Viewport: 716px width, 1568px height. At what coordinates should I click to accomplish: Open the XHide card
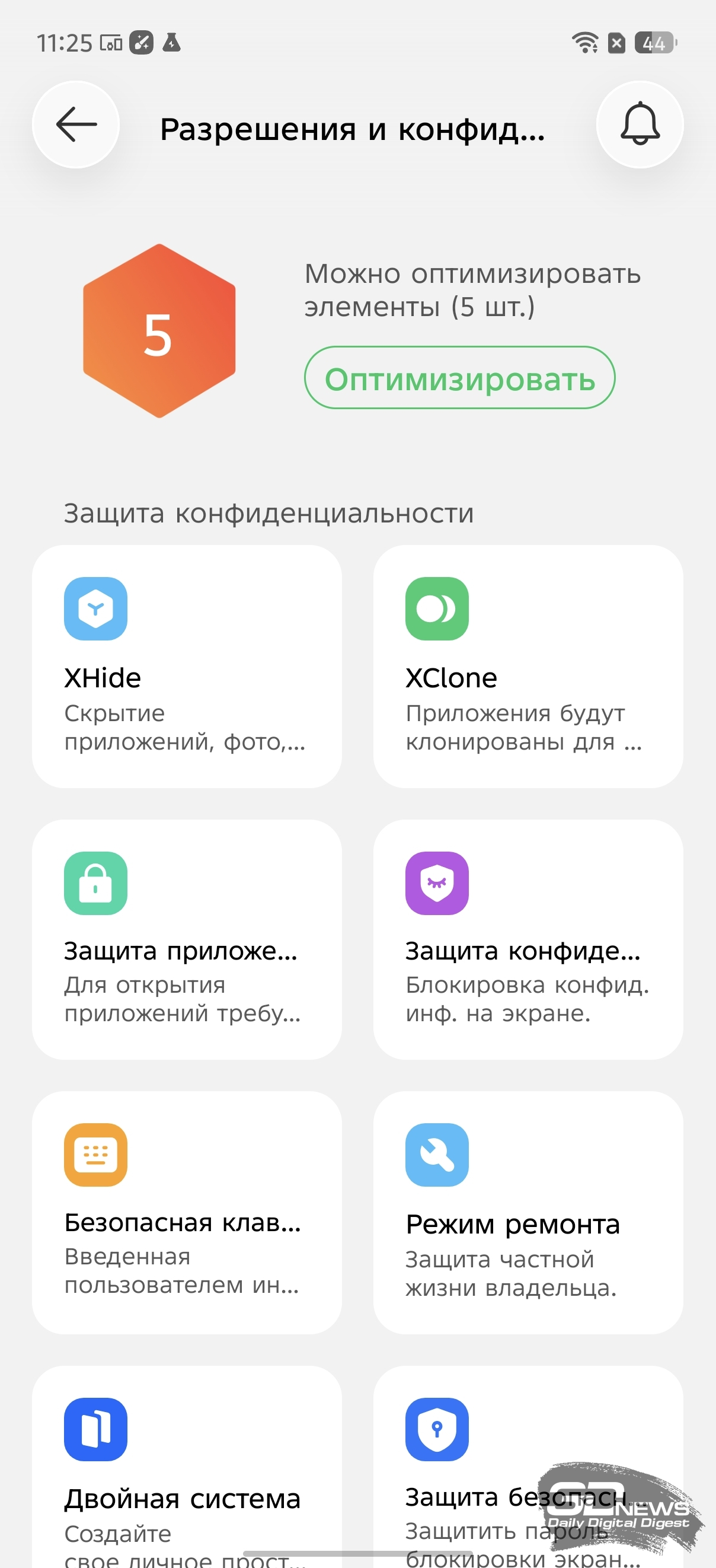click(187, 667)
